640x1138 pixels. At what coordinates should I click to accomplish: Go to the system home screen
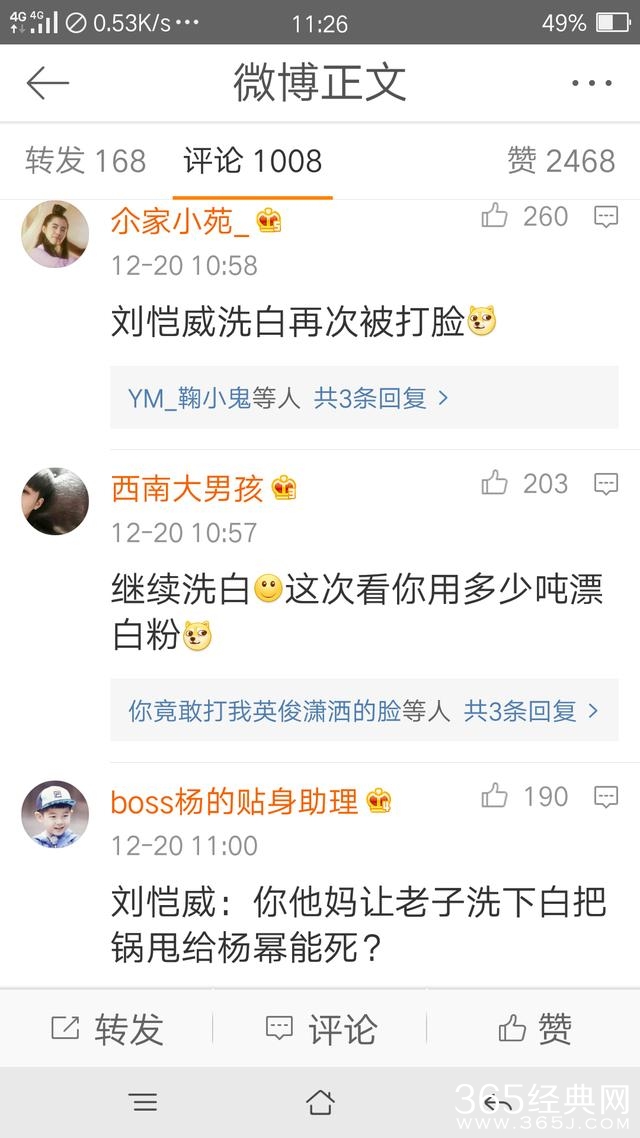pyautogui.click(x=320, y=1102)
